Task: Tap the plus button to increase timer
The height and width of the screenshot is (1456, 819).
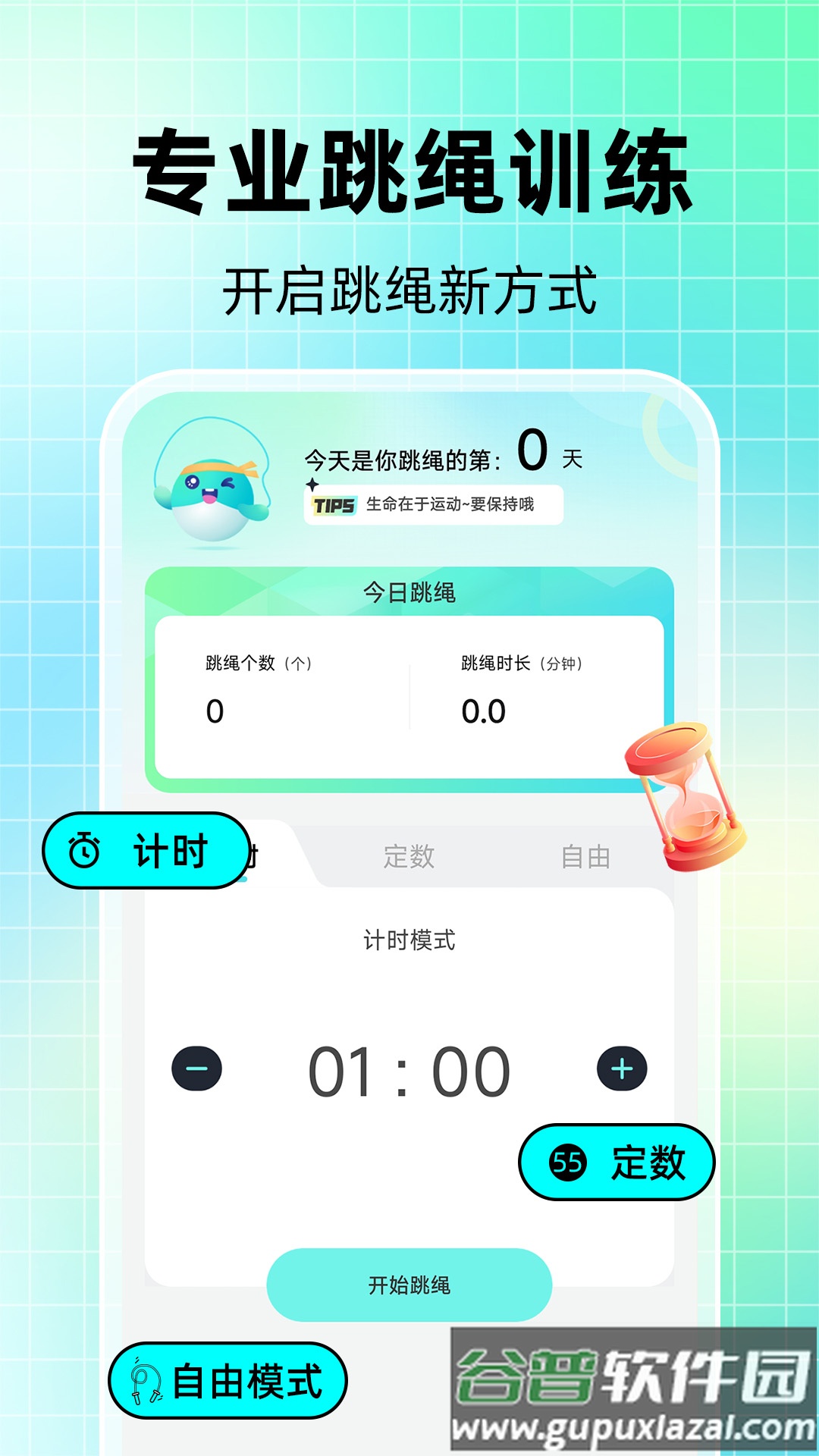Action: (x=621, y=1068)
